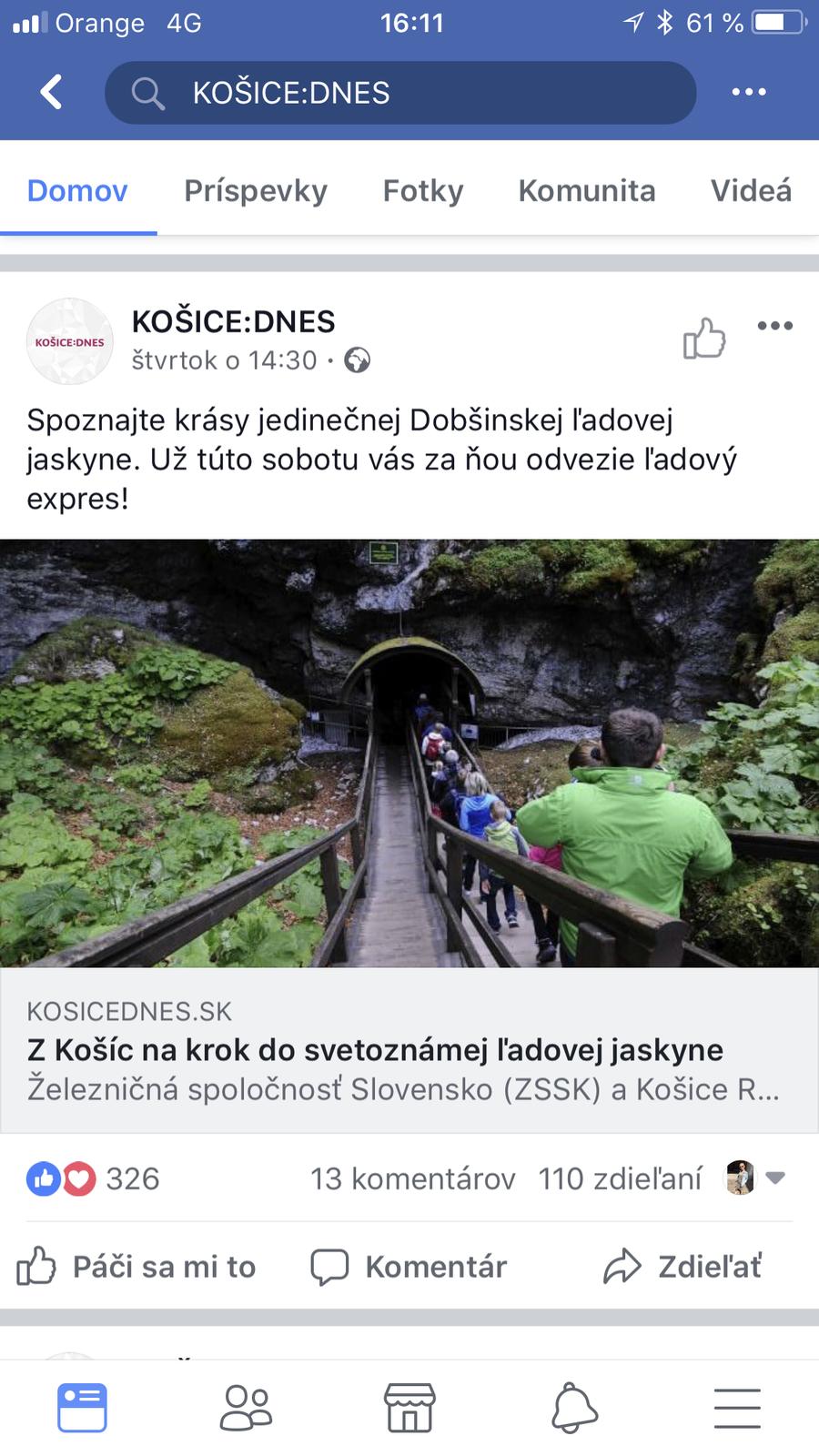Open the 13 komentárov link
Viewport: 819px width, 1456px height.
(412, 1178)
